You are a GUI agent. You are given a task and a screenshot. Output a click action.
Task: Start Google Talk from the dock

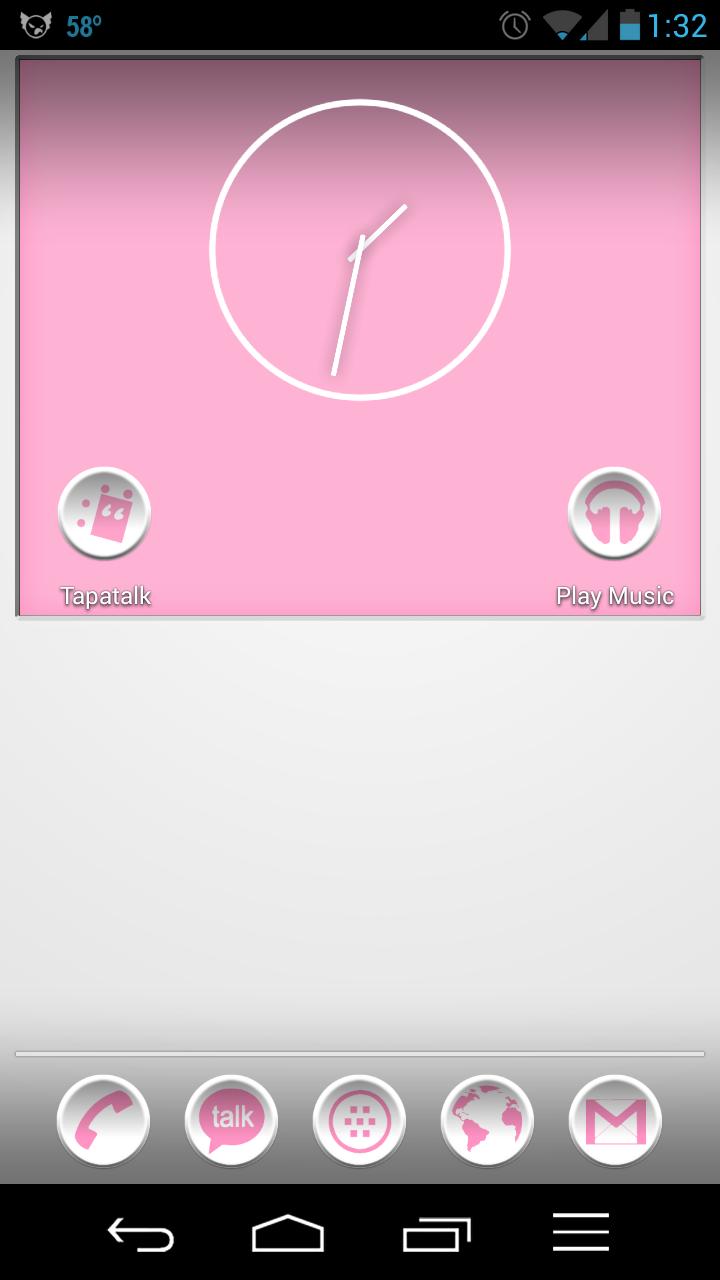click(231, 1120)
